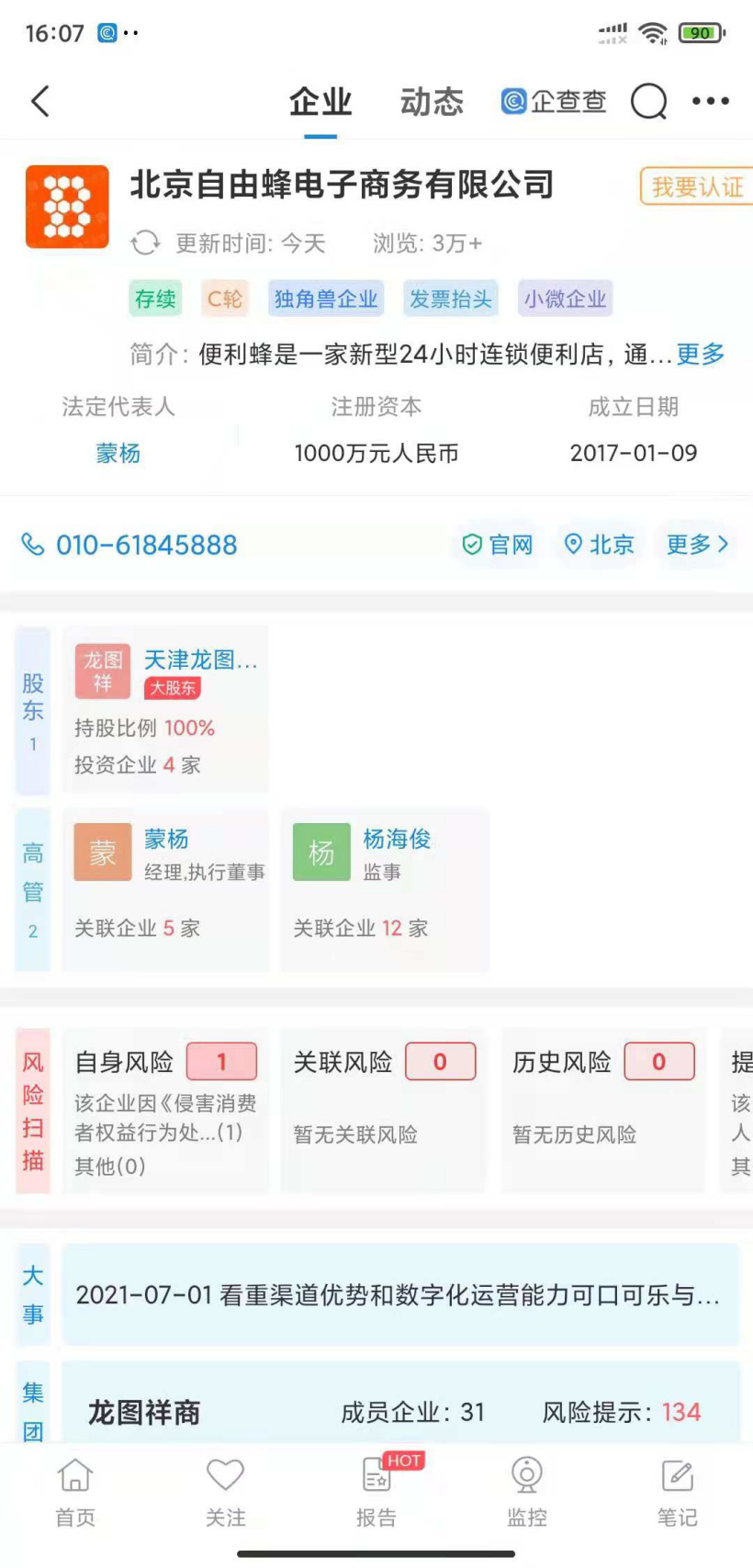
Task: Open the 报告 report tab
Action: click(376, 1493)
